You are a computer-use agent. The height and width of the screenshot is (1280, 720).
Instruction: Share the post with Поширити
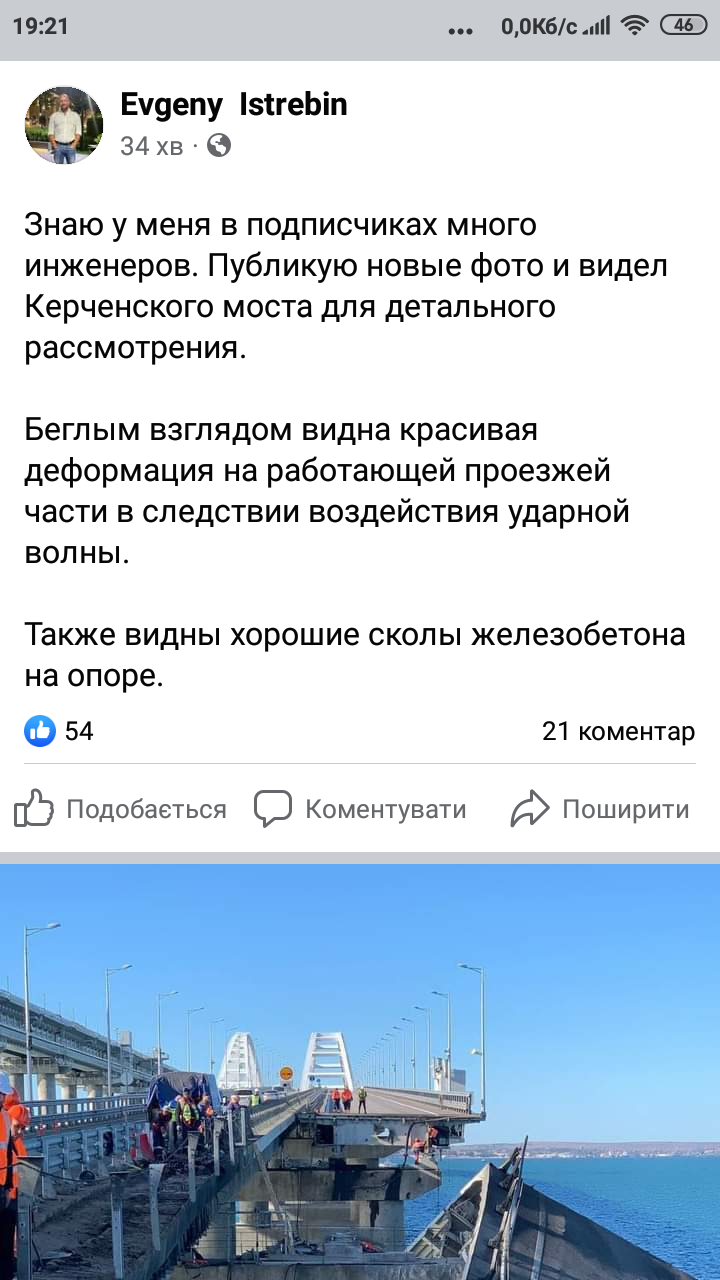point(600,809)
